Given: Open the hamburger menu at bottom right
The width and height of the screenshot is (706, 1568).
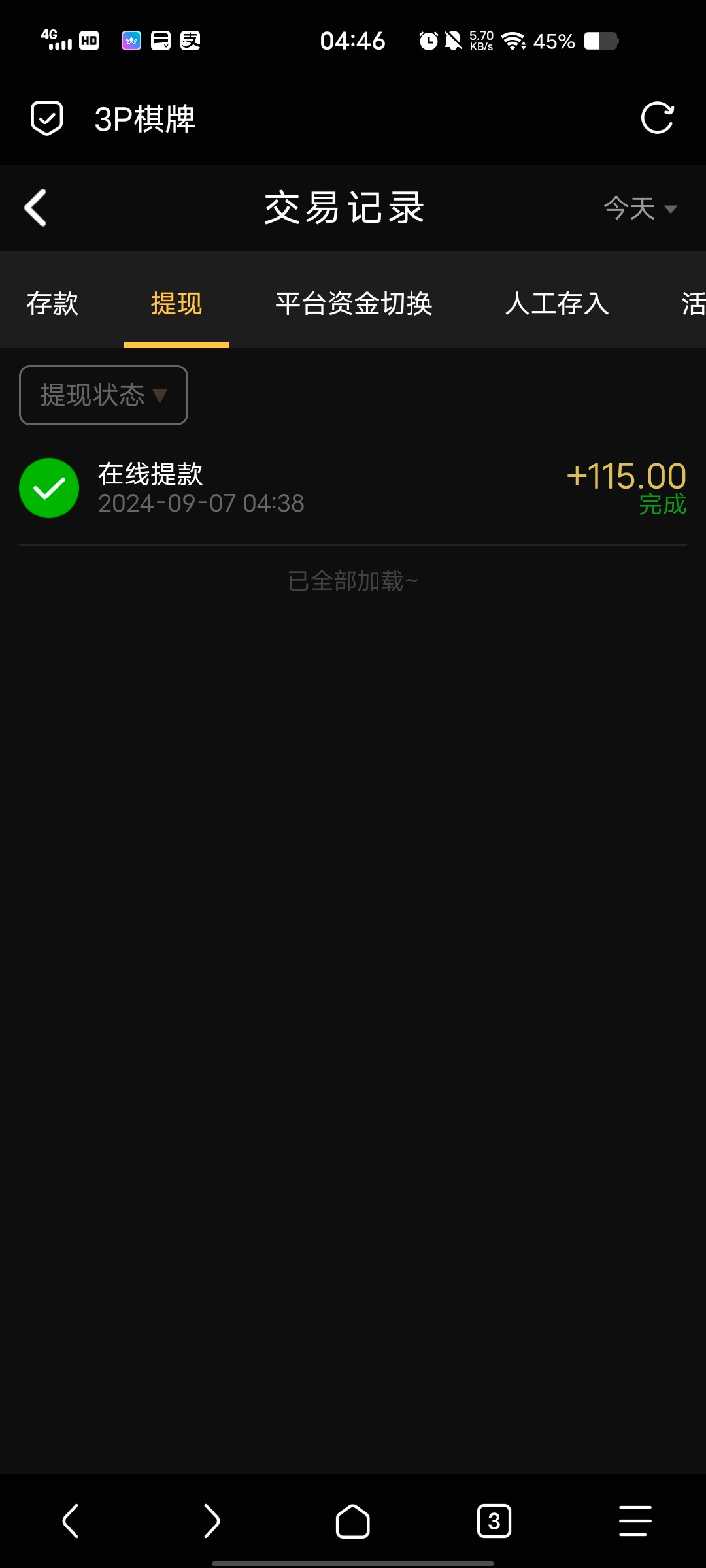Looking at the screenshot, I should (x=634, y=1520).
